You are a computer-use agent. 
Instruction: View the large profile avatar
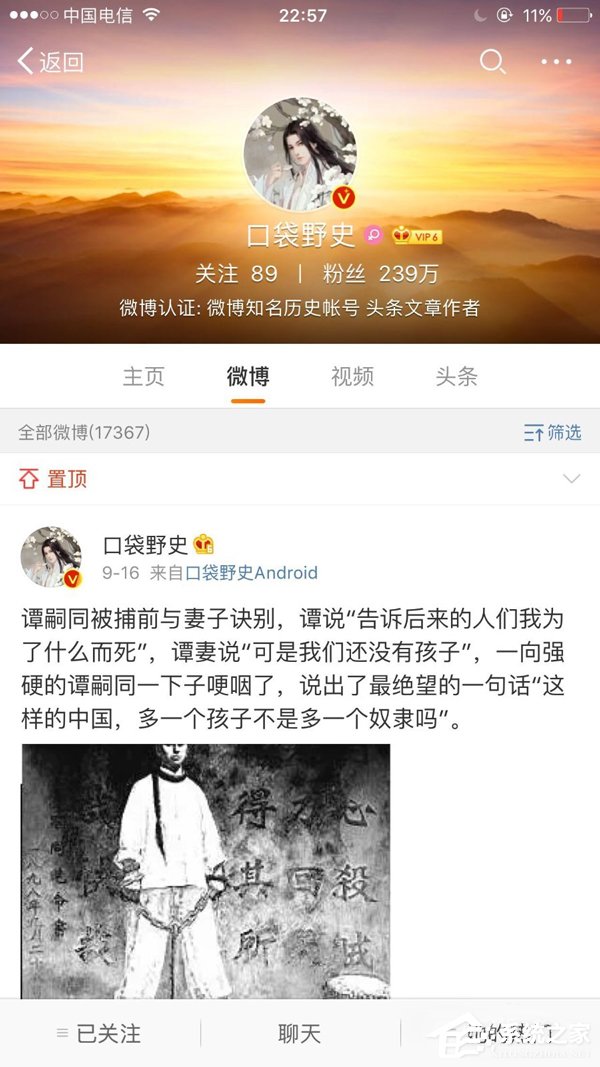[300, 154]
